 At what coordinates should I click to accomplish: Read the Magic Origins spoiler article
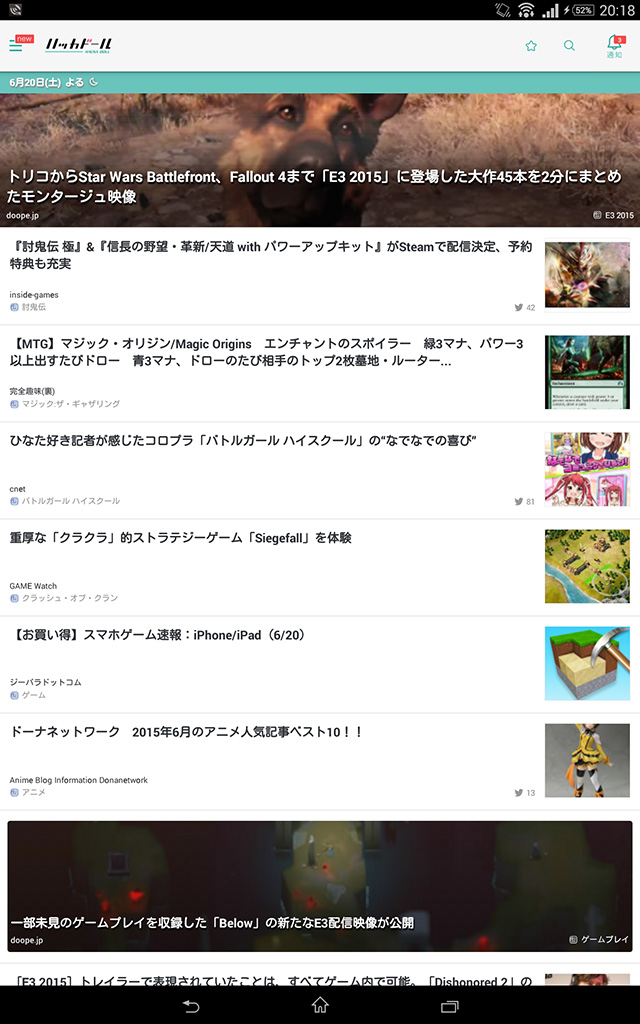click(x=270, y=352)
